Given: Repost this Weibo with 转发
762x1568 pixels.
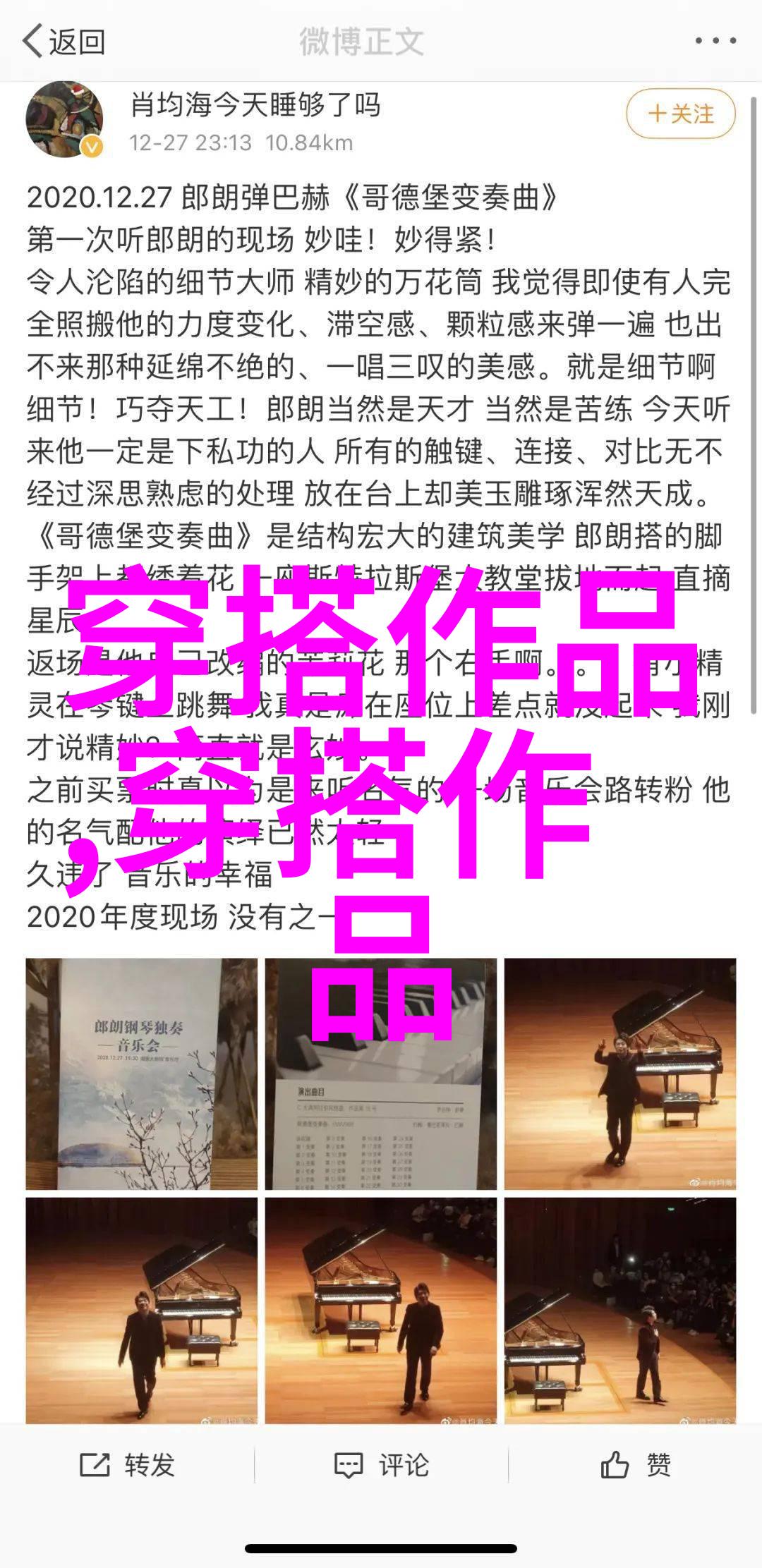Looking at the screenshot, I should click(127, 1465).
